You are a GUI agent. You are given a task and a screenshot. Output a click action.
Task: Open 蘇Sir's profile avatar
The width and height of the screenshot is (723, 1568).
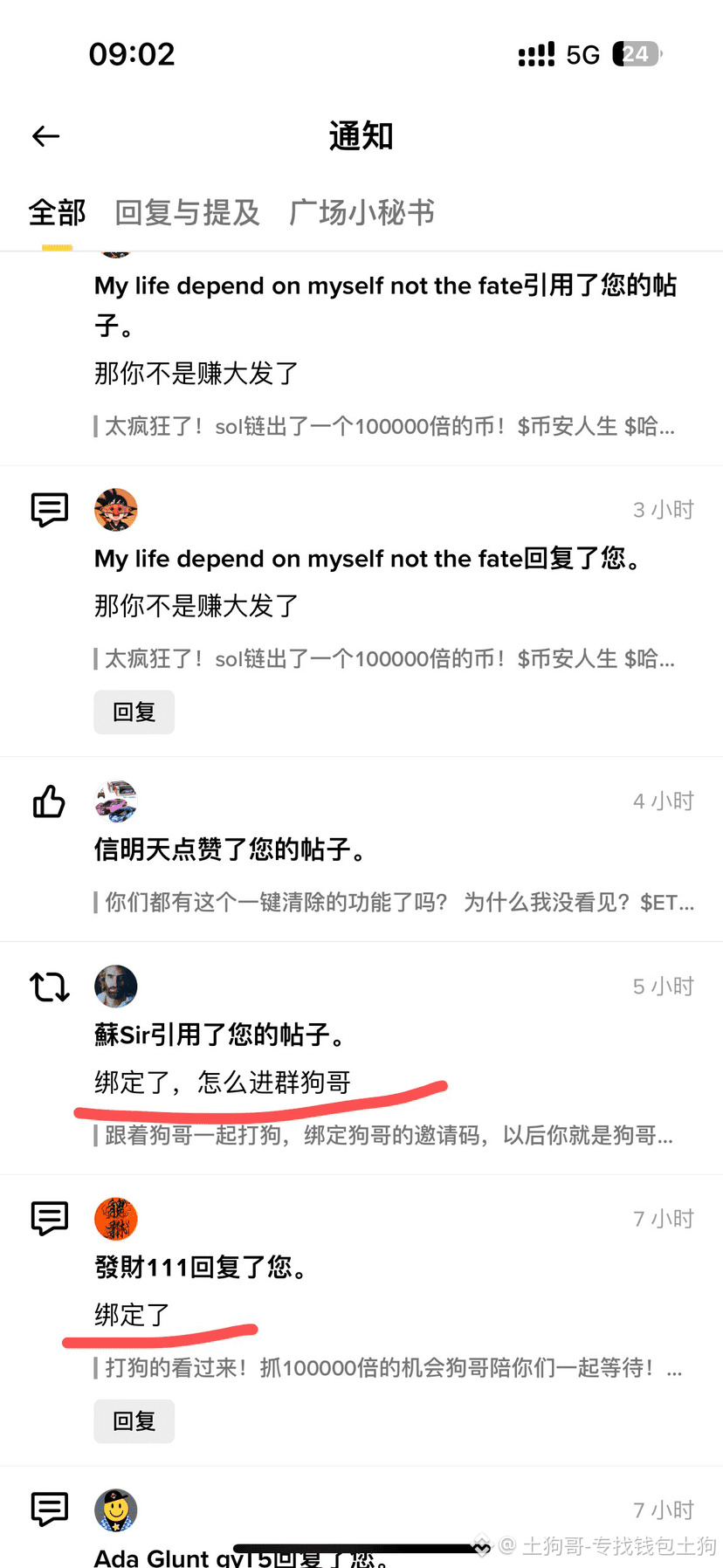116,987
